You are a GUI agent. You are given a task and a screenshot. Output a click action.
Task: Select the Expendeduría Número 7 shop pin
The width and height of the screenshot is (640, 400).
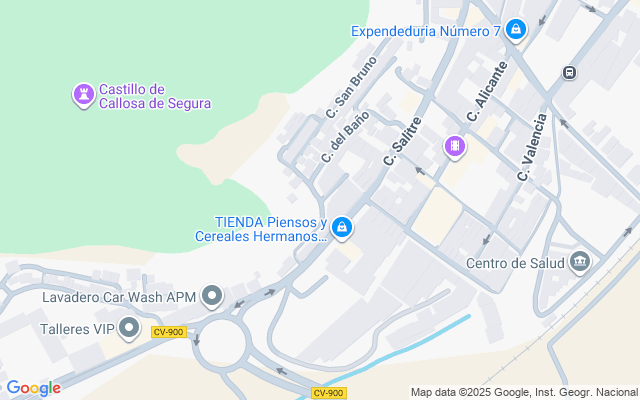(515, 31)
